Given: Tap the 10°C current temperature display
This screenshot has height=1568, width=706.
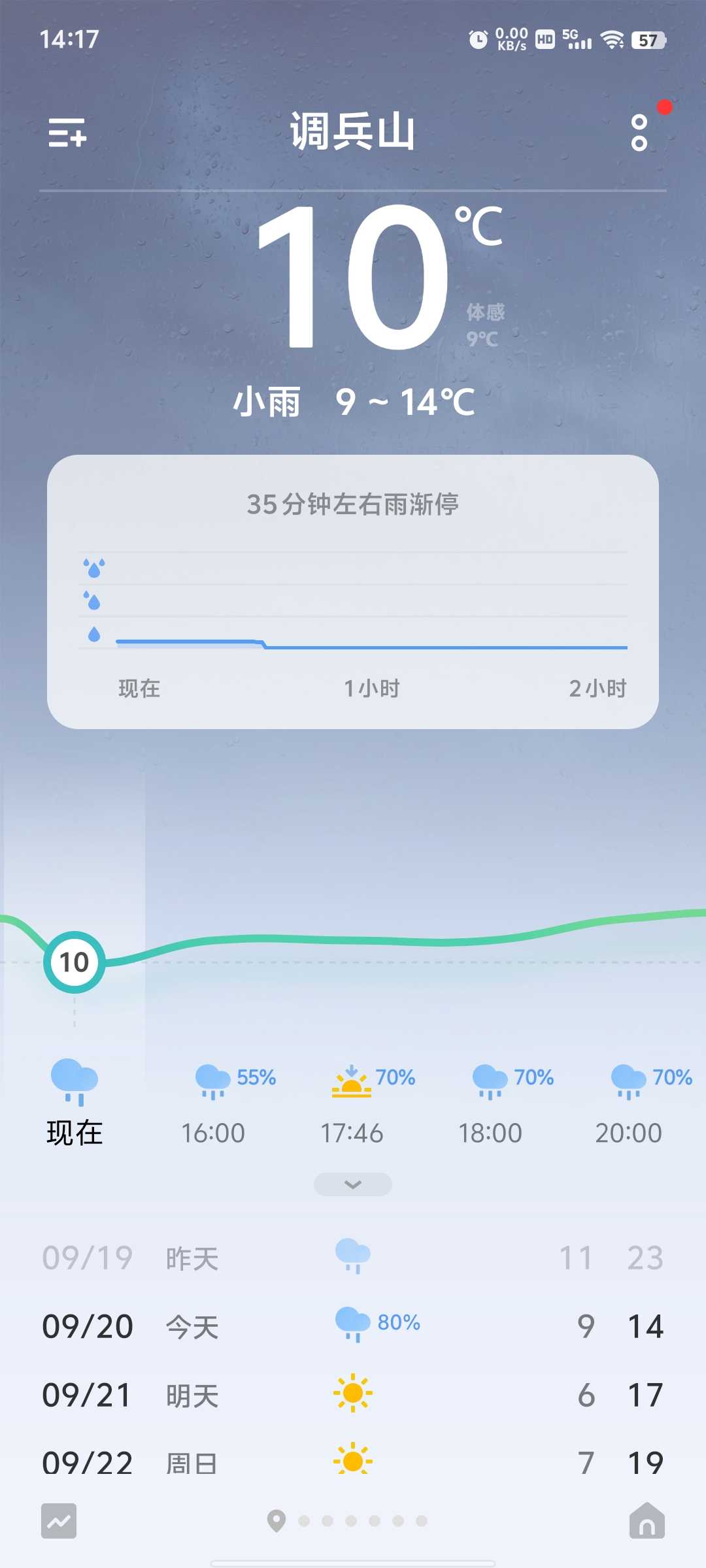Looking at the screenshot, I should point(378,277).
